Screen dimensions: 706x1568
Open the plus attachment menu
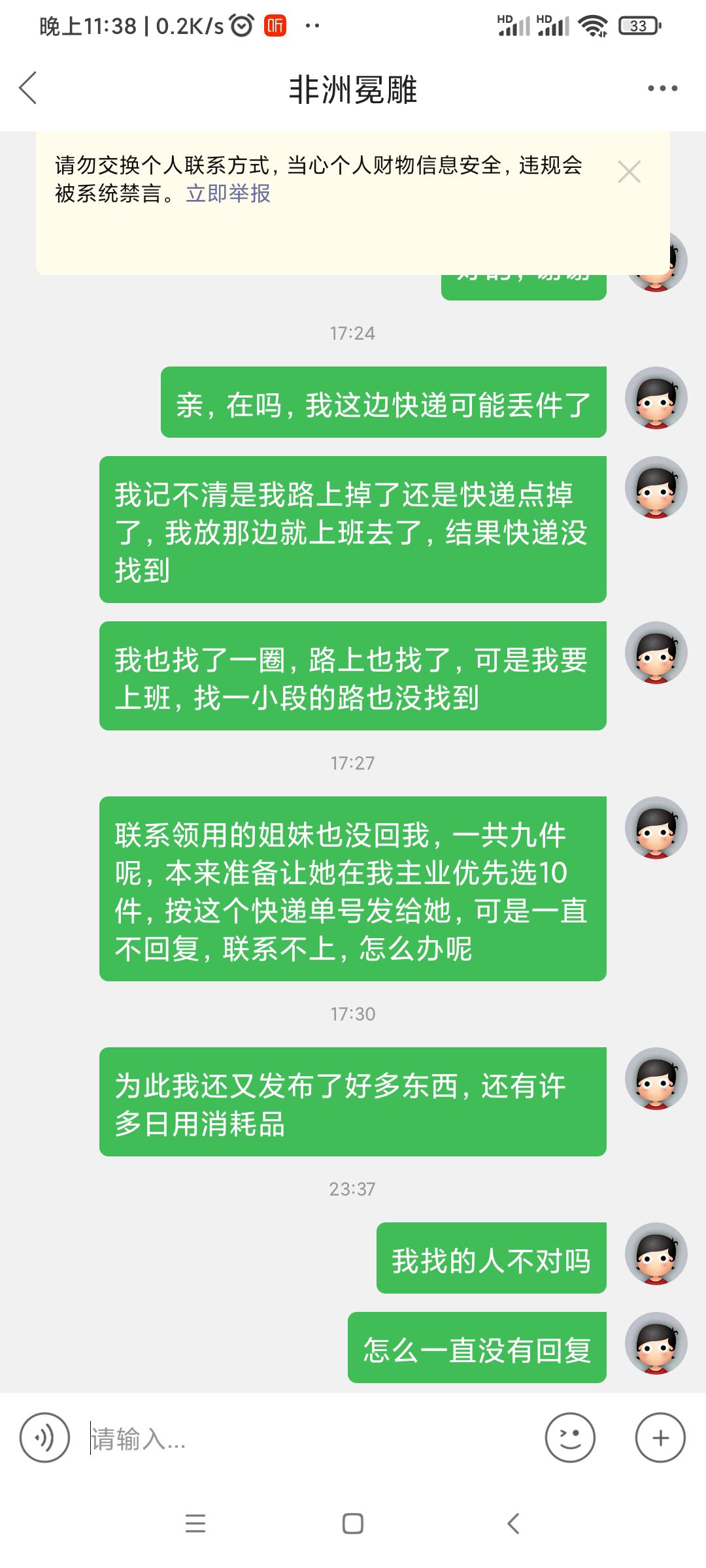point(660,1437)
